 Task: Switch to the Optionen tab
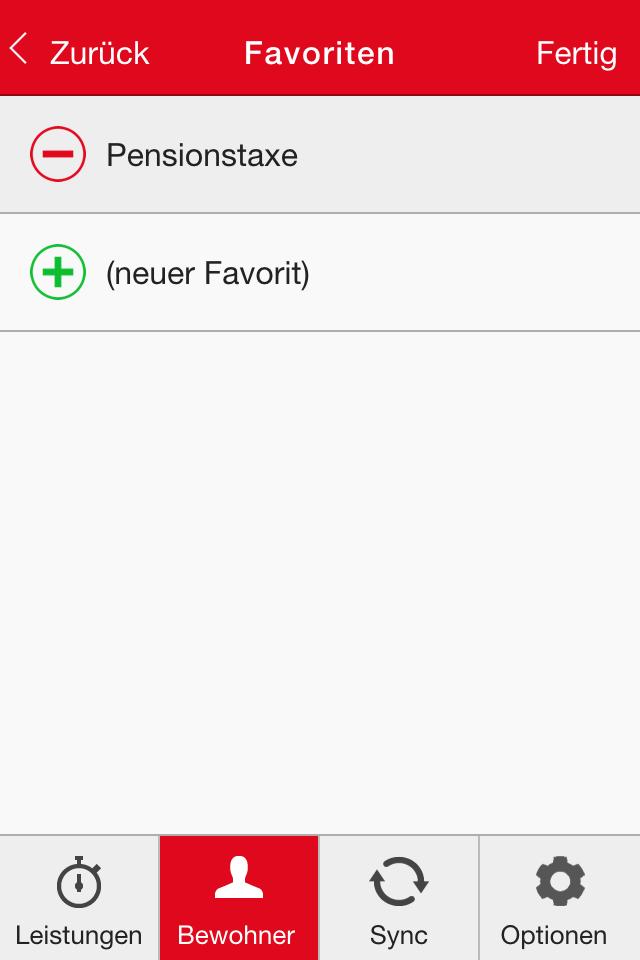pyautogui.click(x=559, y=899)
